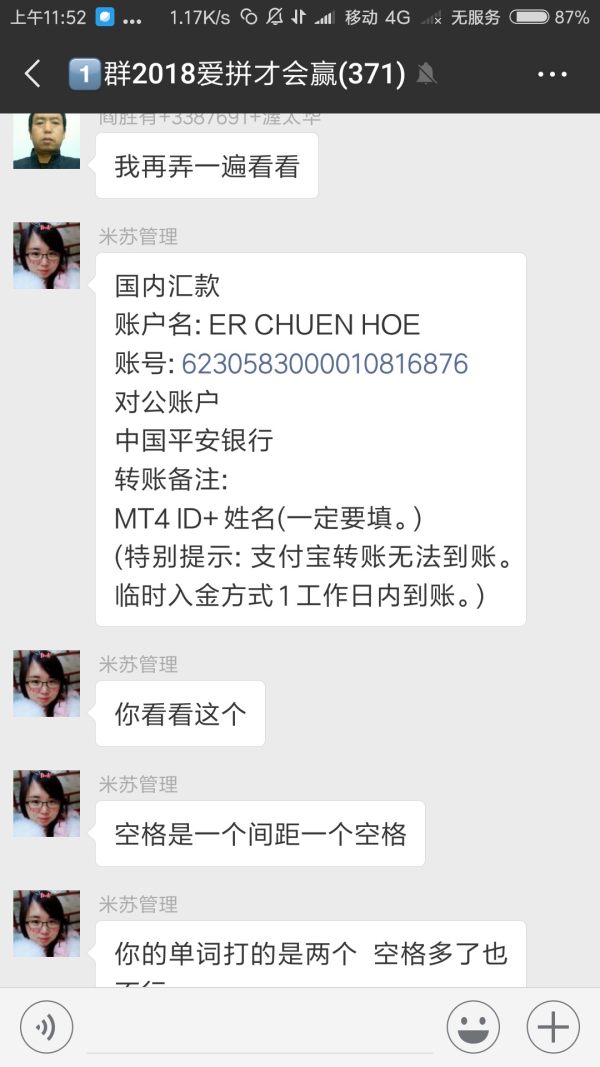View avatar beside the 我再弄一遍看看 message

46,141
